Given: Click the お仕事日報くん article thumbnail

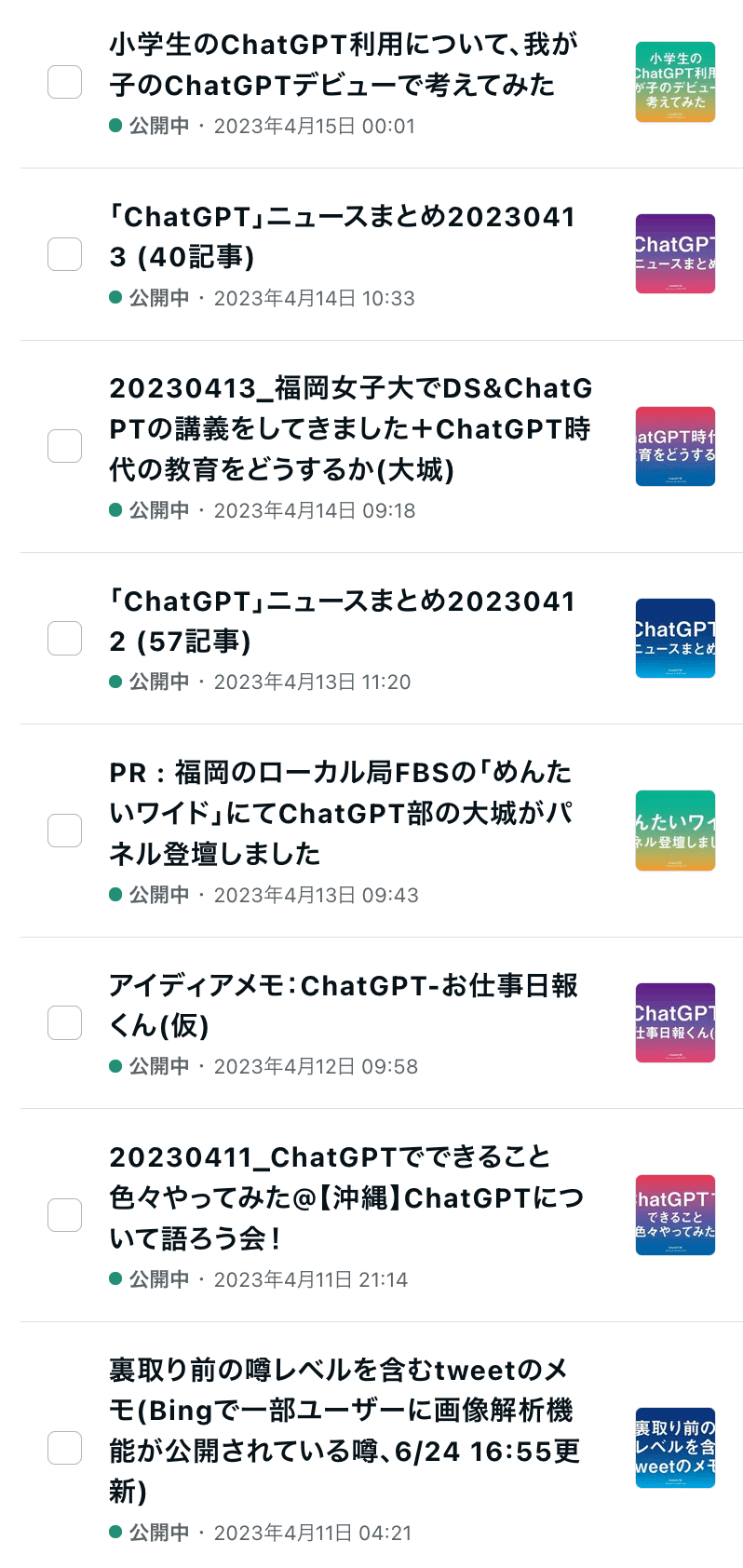Looking at the screenshot, I should point(675,1021).
